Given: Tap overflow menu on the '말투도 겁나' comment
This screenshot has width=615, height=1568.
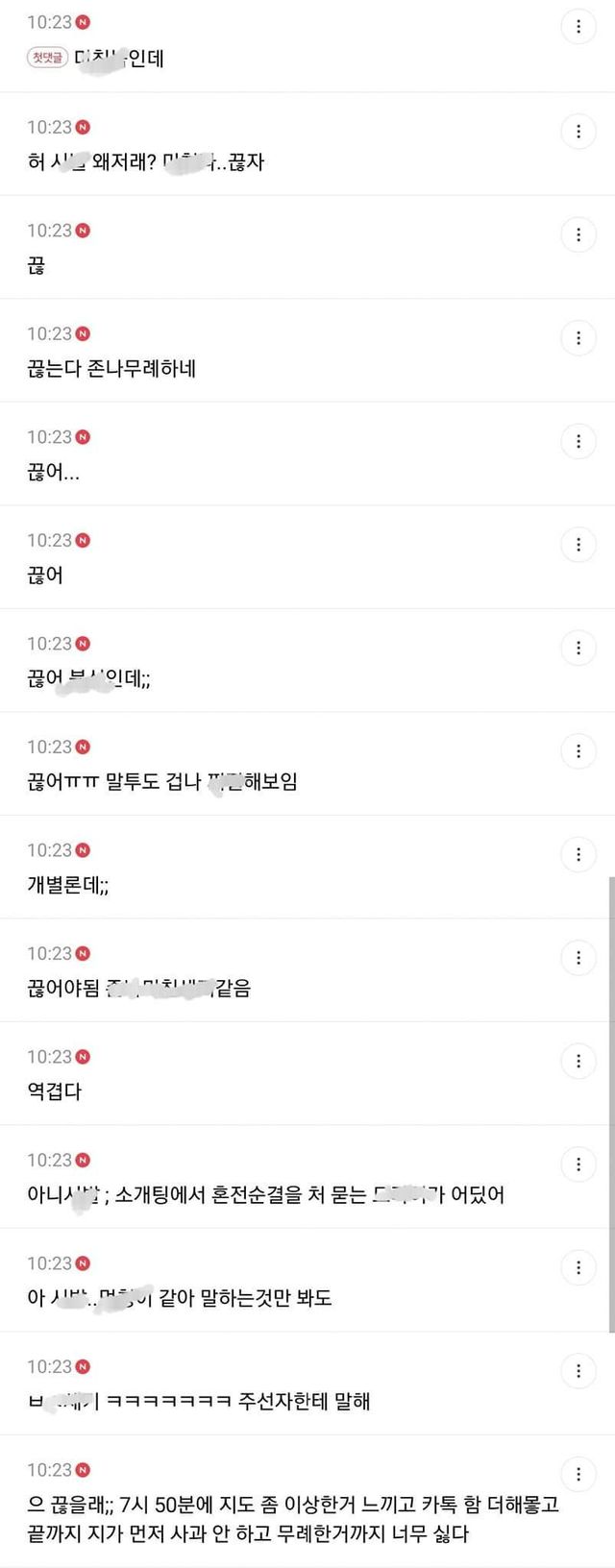Looking at the screenshot, I should 578,750.
